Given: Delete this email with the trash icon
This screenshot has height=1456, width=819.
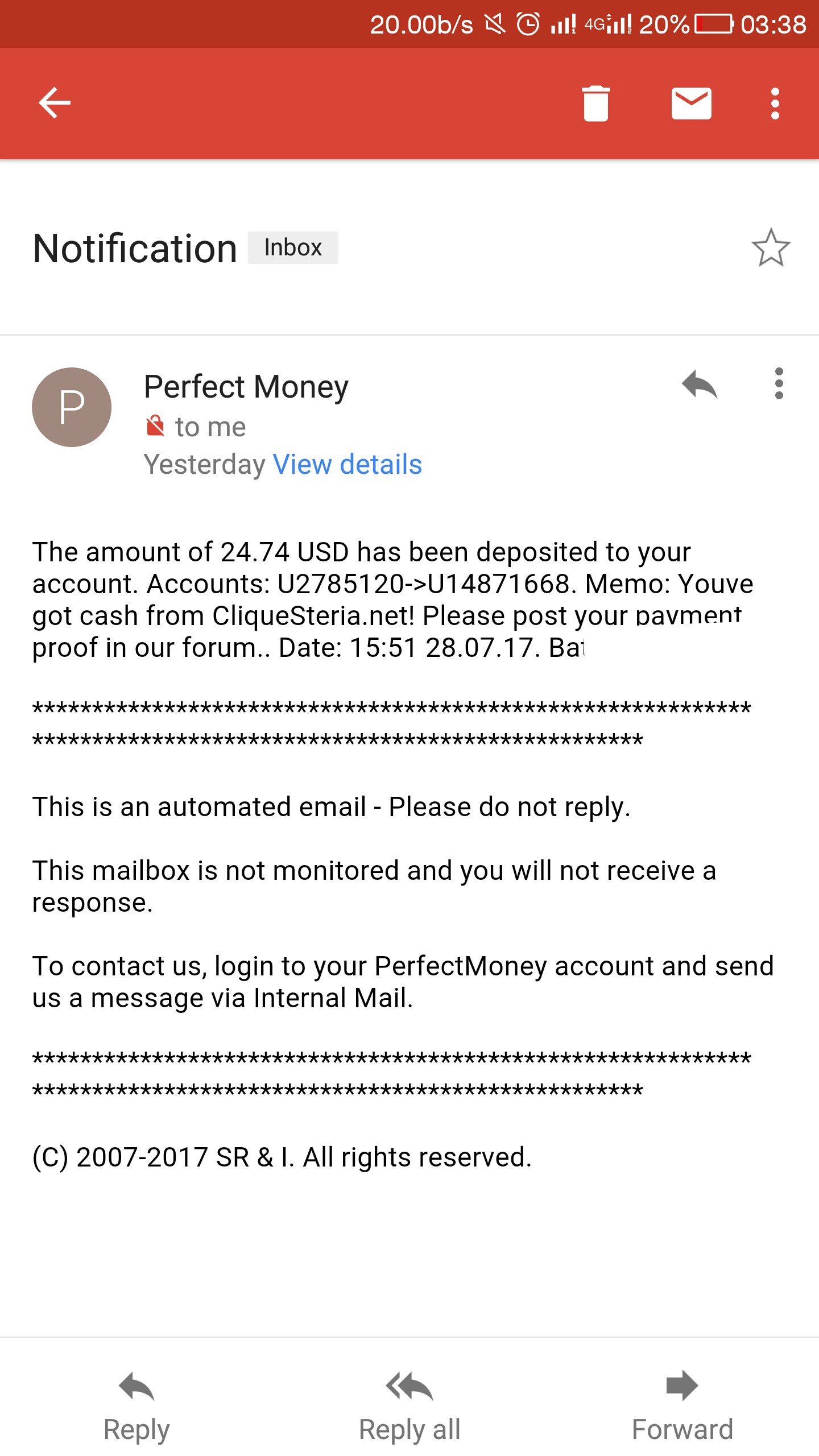Looking at the screenshot, I should coord(595,104).
